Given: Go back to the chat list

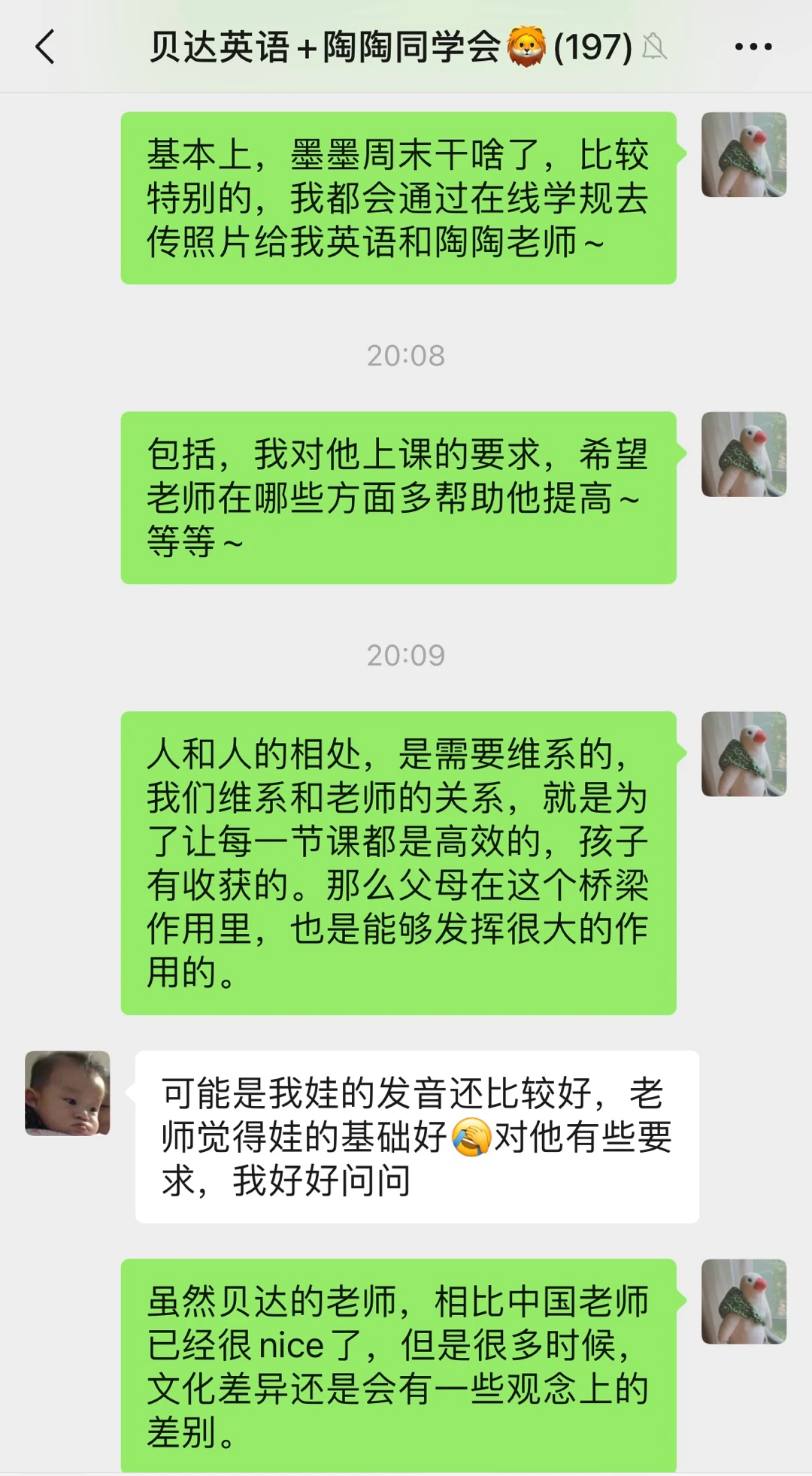Looking at the screenshot, I should pyautogui.click(x=45, y=47).
